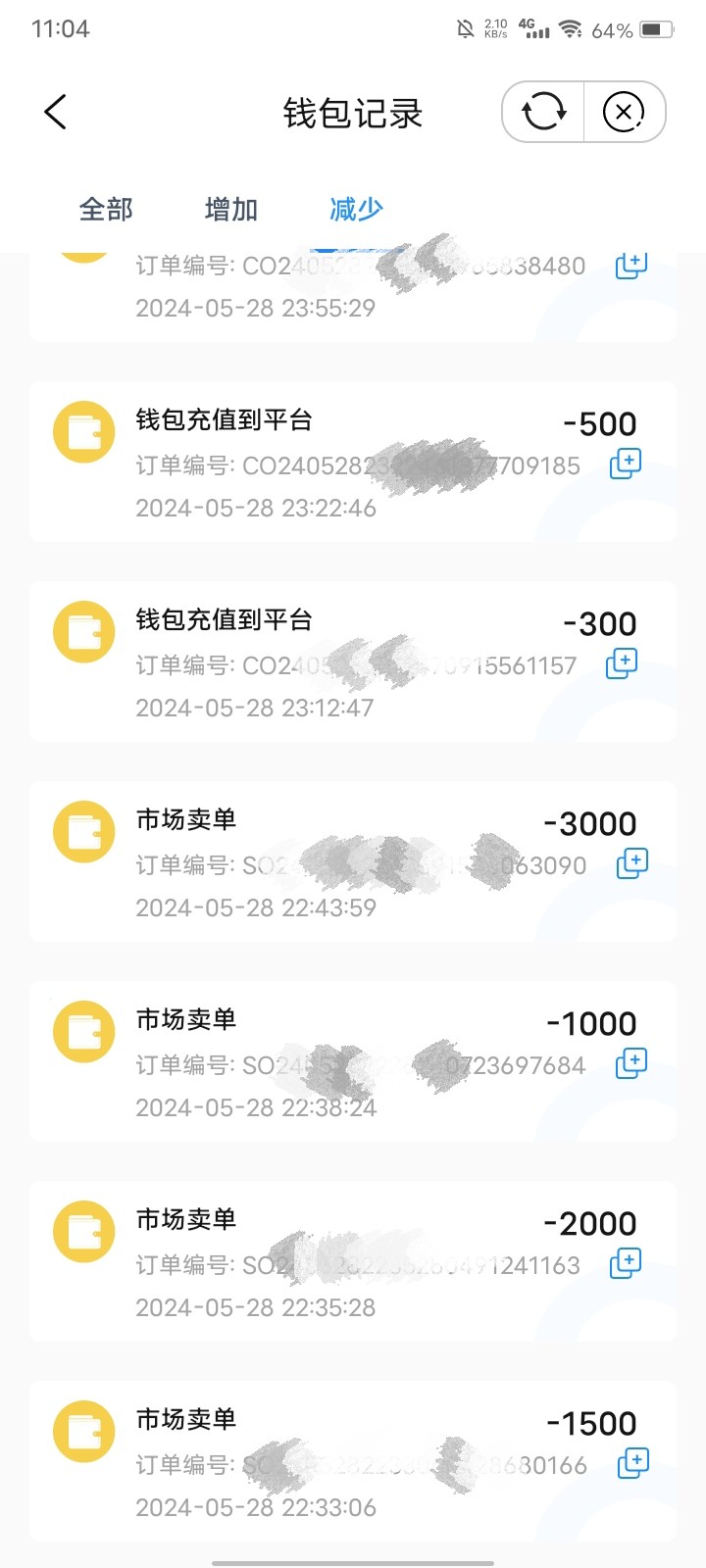
Task: Select the 减少 tab
Action: [356, 209]
